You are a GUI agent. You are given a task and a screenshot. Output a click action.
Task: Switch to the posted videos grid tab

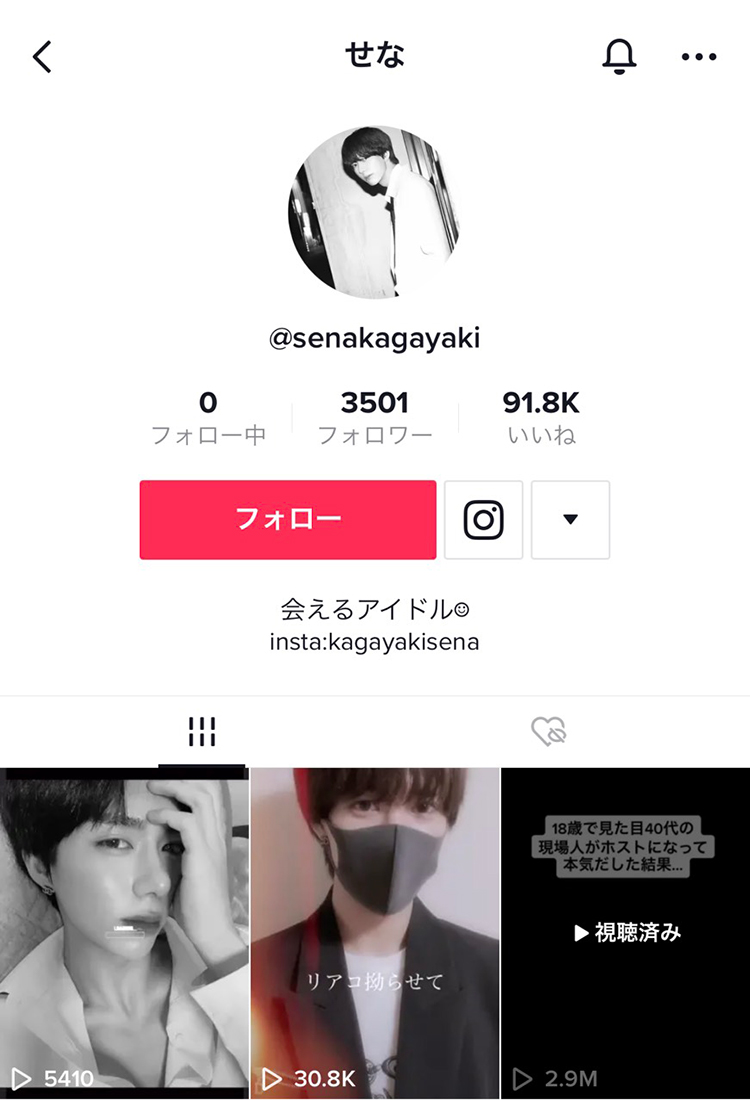pyautogui.click(x=202, y=734)
